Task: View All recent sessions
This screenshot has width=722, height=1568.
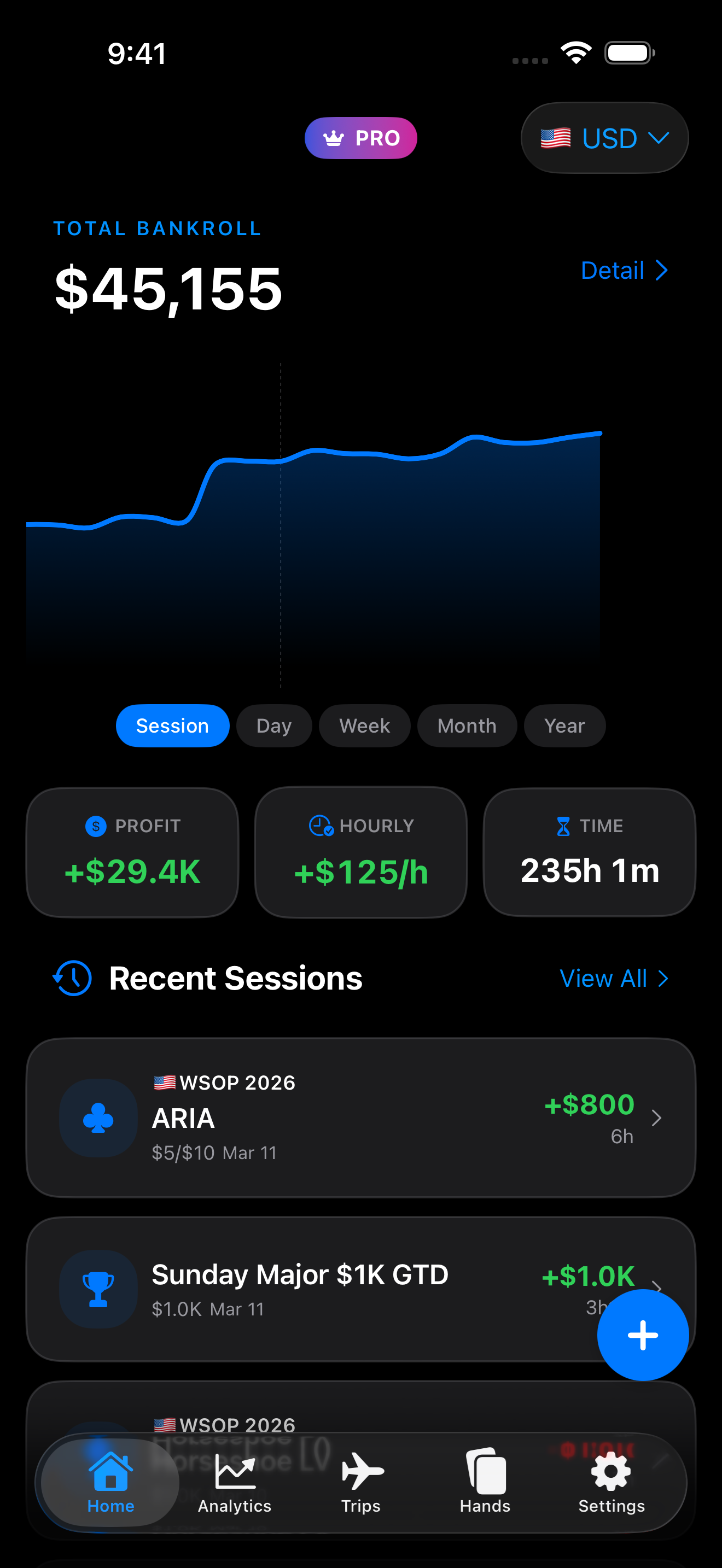Action: point(614,978)
